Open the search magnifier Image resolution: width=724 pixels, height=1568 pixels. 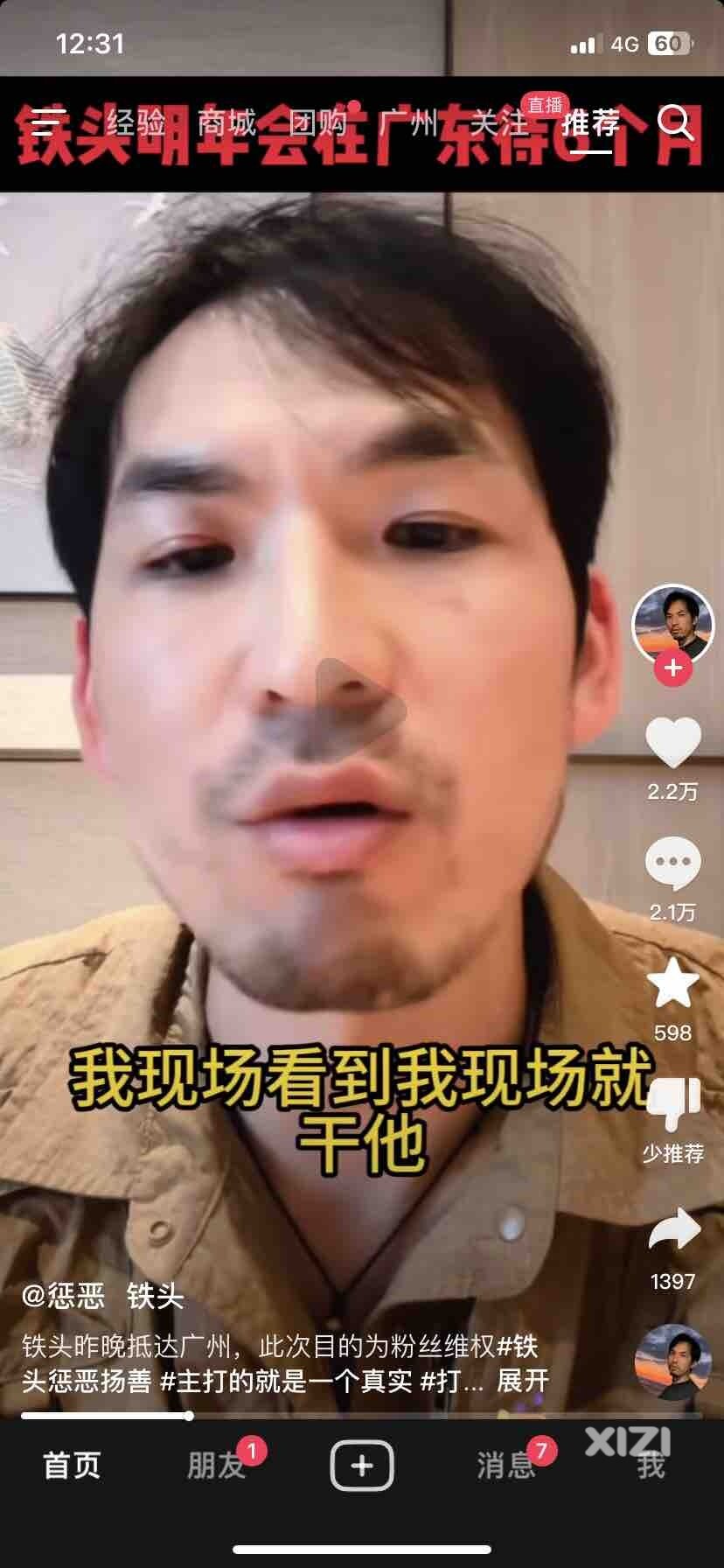[x=675, y=123]
